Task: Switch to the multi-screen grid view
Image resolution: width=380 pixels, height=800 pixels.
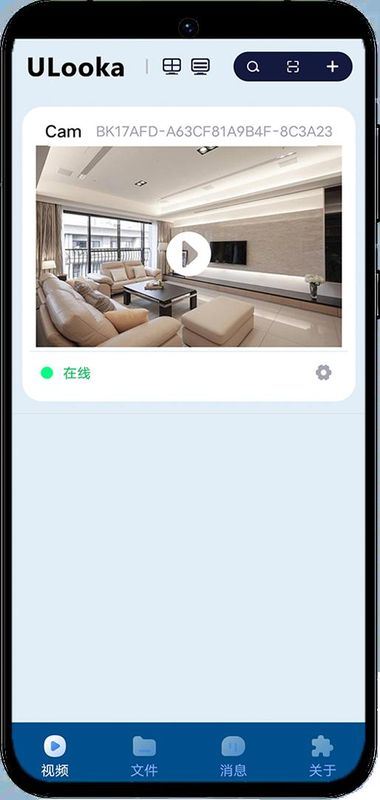Action: (x=172, y=66)
